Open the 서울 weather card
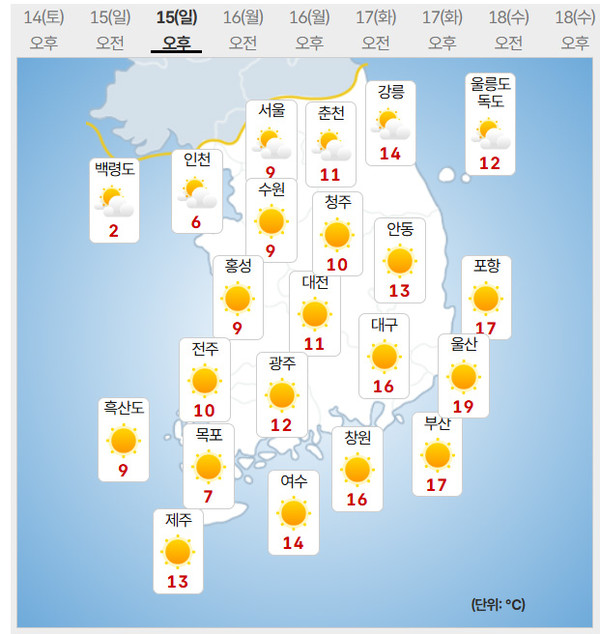 coord(271,140)
